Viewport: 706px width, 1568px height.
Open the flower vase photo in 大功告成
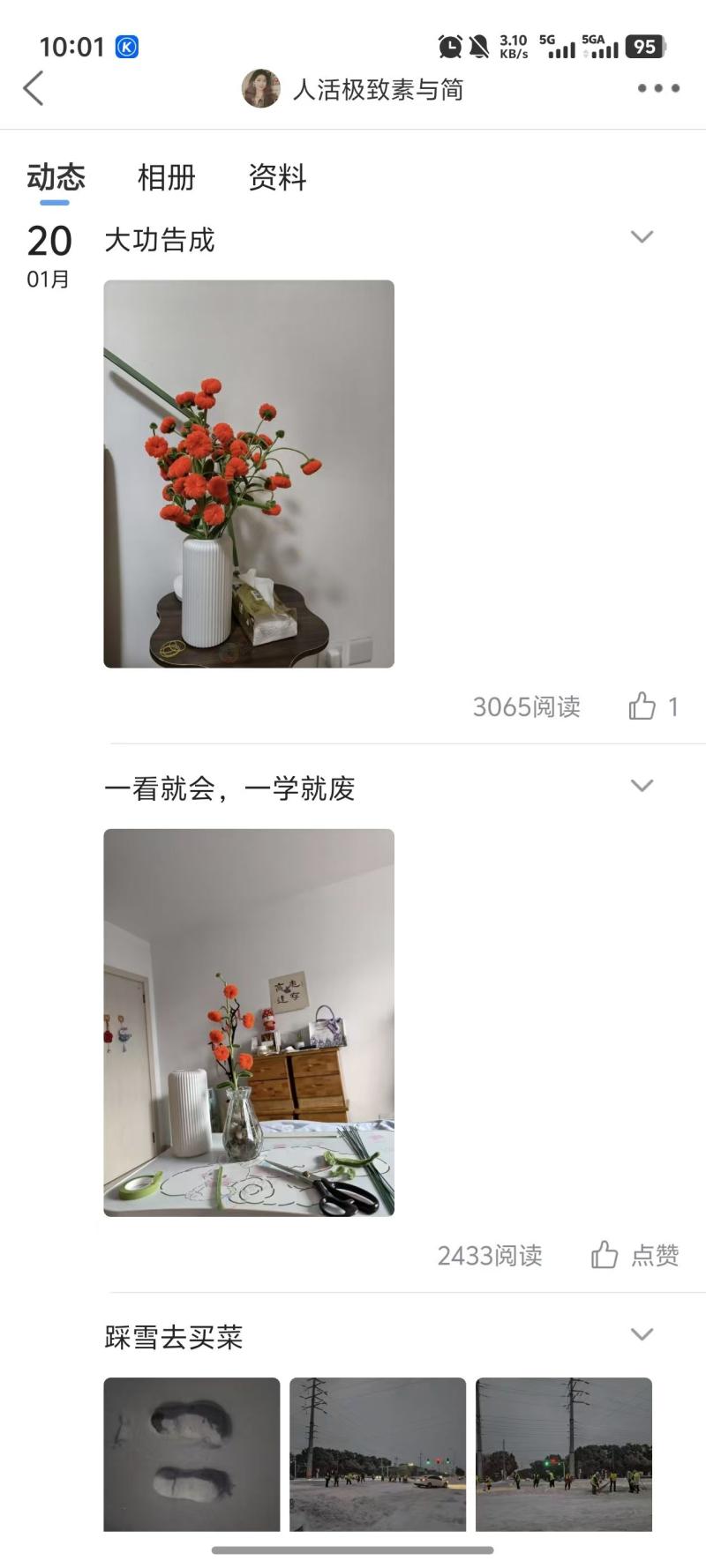249,474
